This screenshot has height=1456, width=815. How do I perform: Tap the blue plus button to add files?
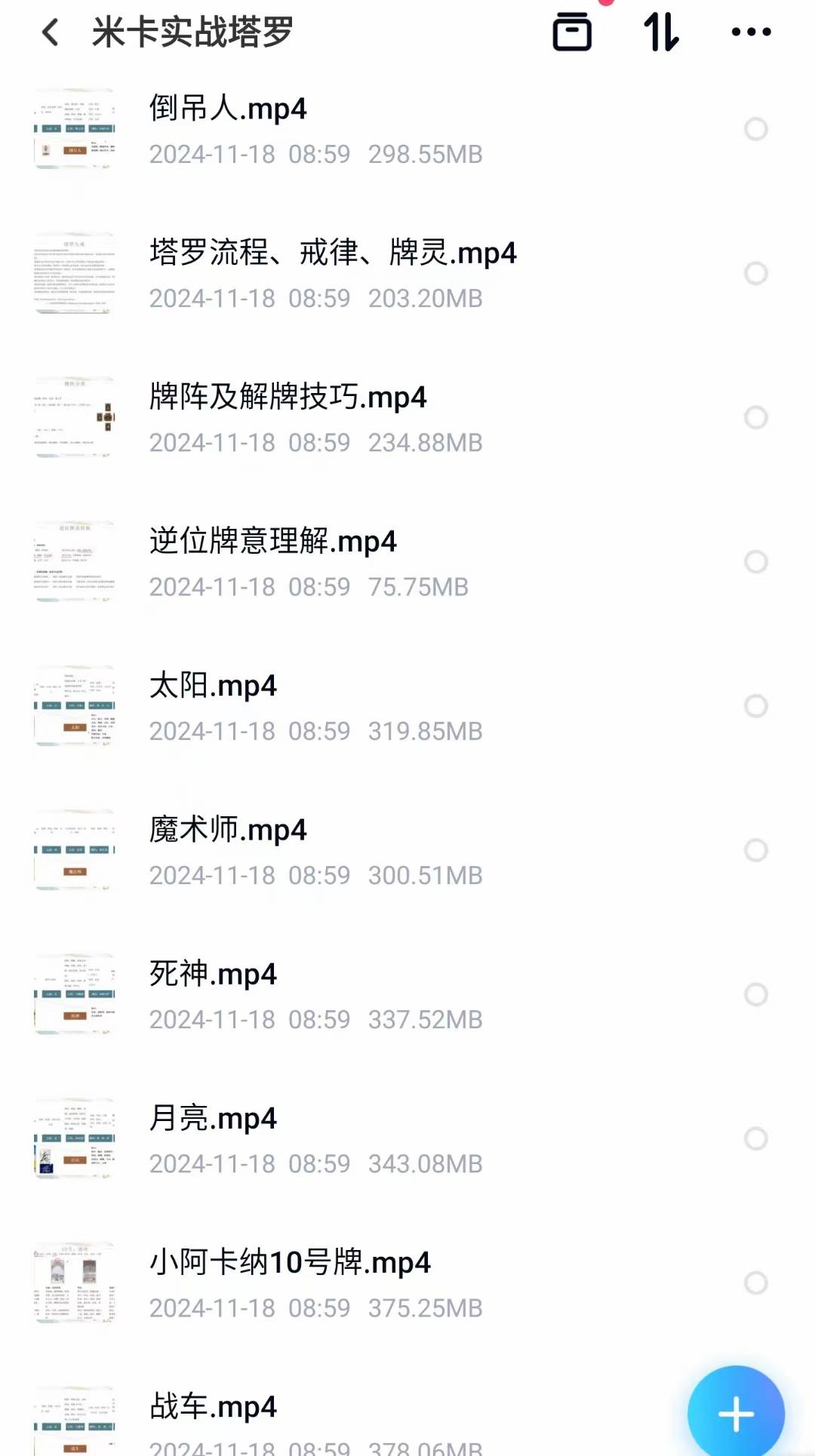point(736,1414)
